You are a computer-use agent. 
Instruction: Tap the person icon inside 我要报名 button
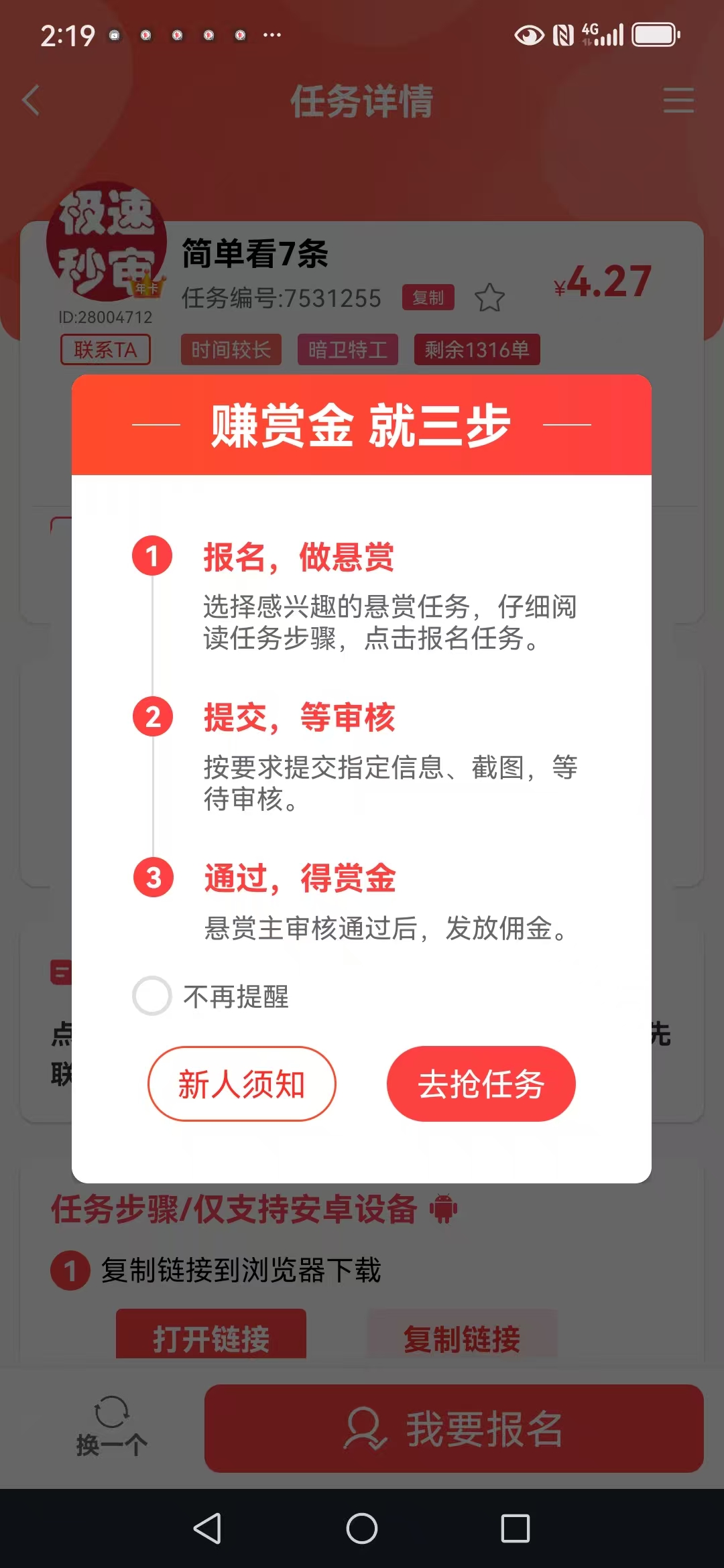[363, 1427]
